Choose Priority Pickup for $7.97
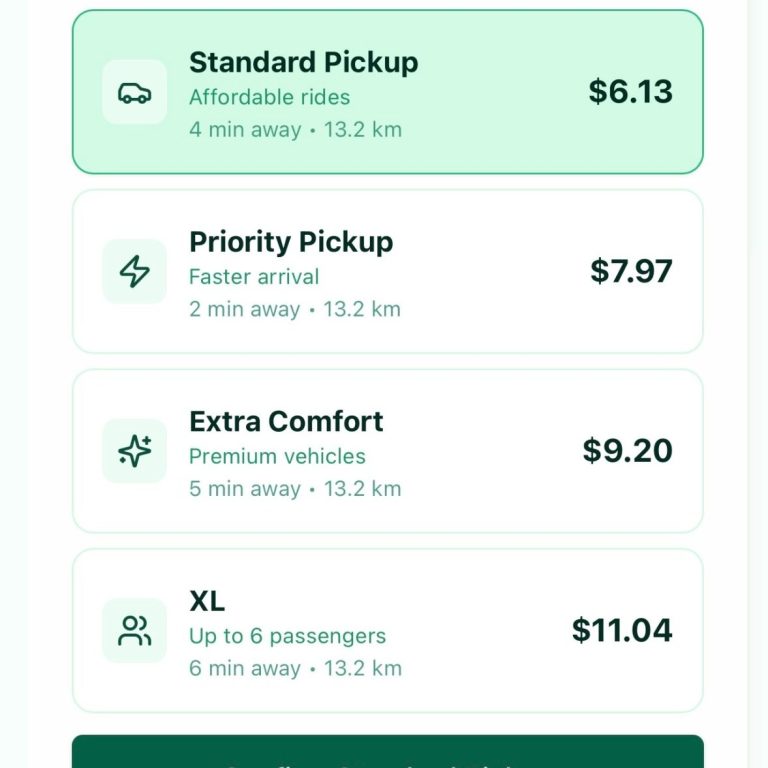 (x=387, y=271)
